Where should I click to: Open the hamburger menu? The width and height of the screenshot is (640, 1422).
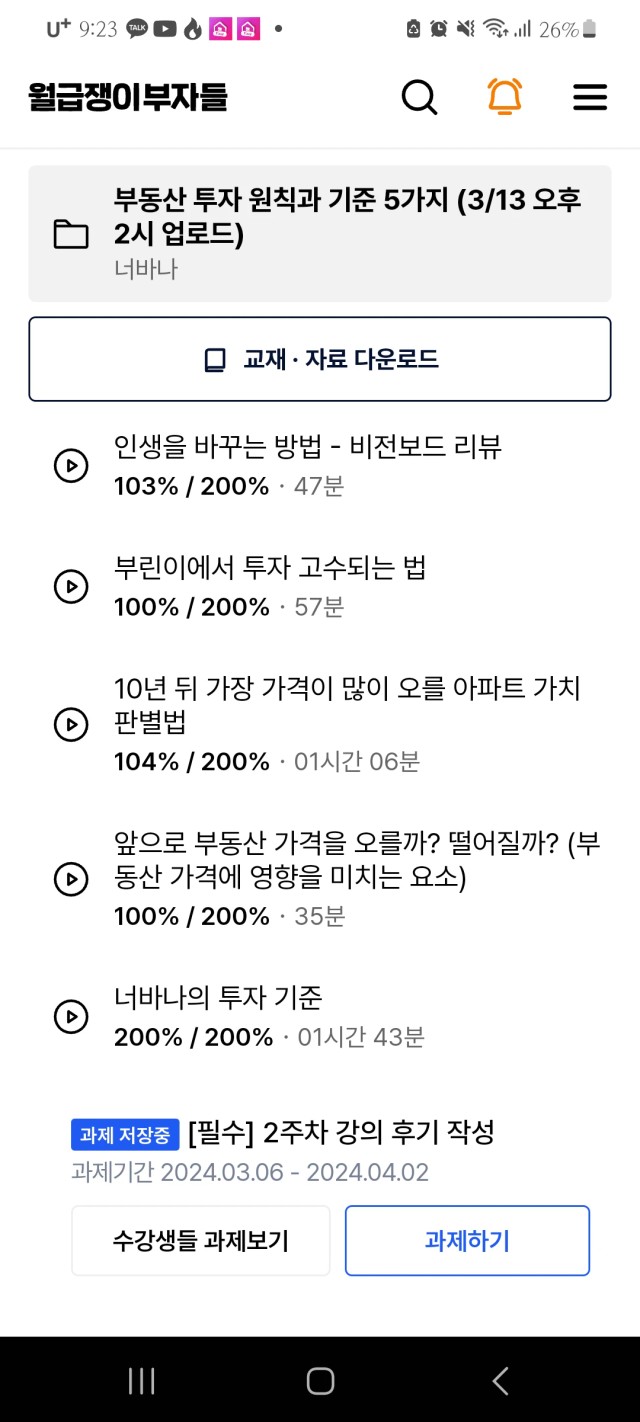pos(590,97)
